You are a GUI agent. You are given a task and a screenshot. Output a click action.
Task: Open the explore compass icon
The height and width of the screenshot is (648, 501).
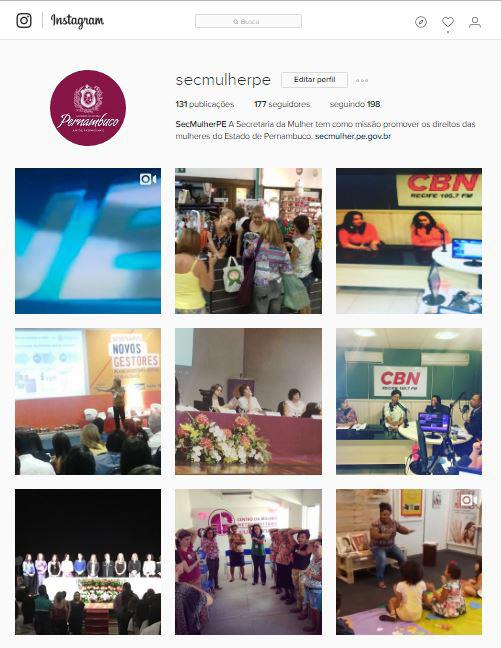(421, 22)
